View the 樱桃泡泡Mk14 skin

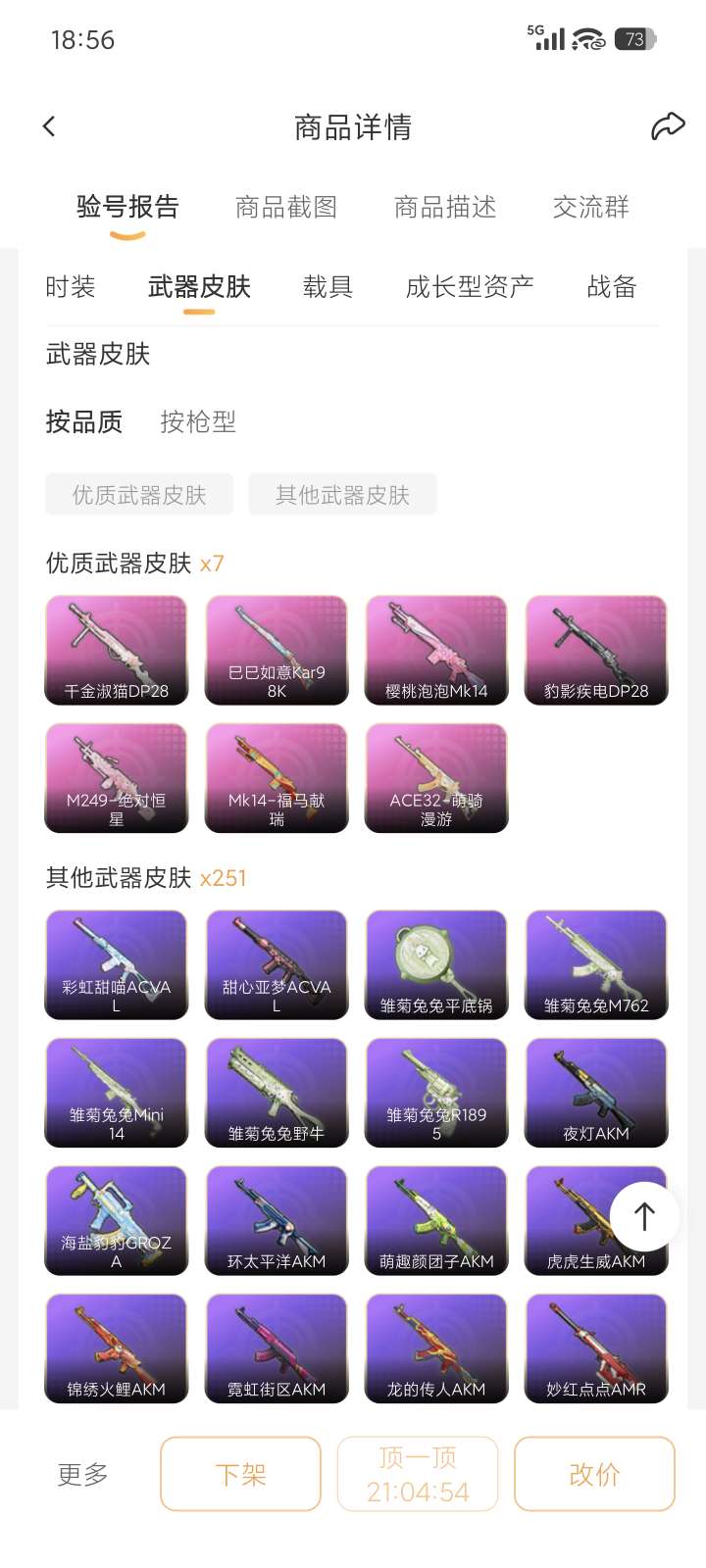pyautogui.click(x=436, y=650)
